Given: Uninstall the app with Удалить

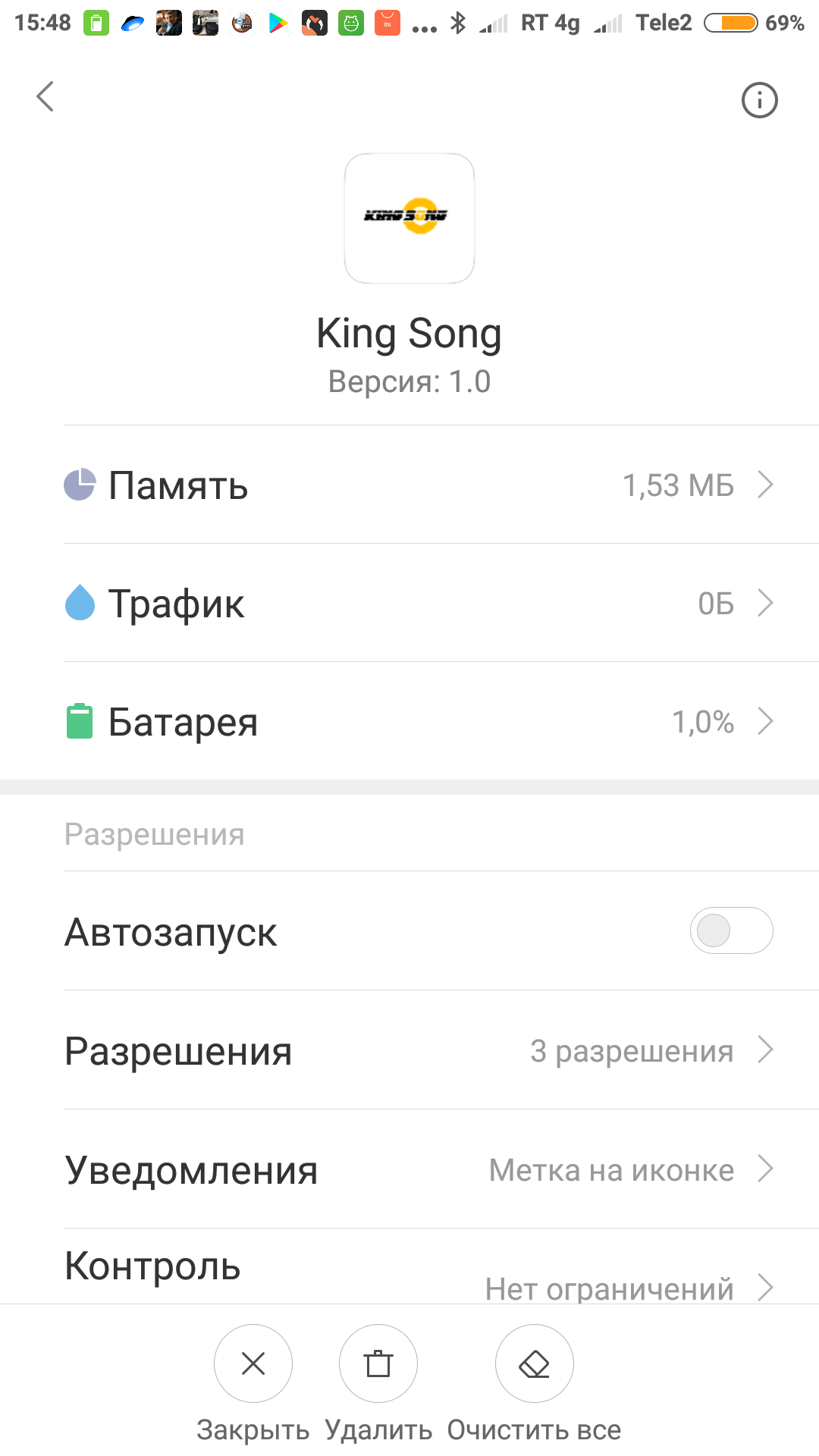Looking at the screenshot, I should tap(378, 1364).
